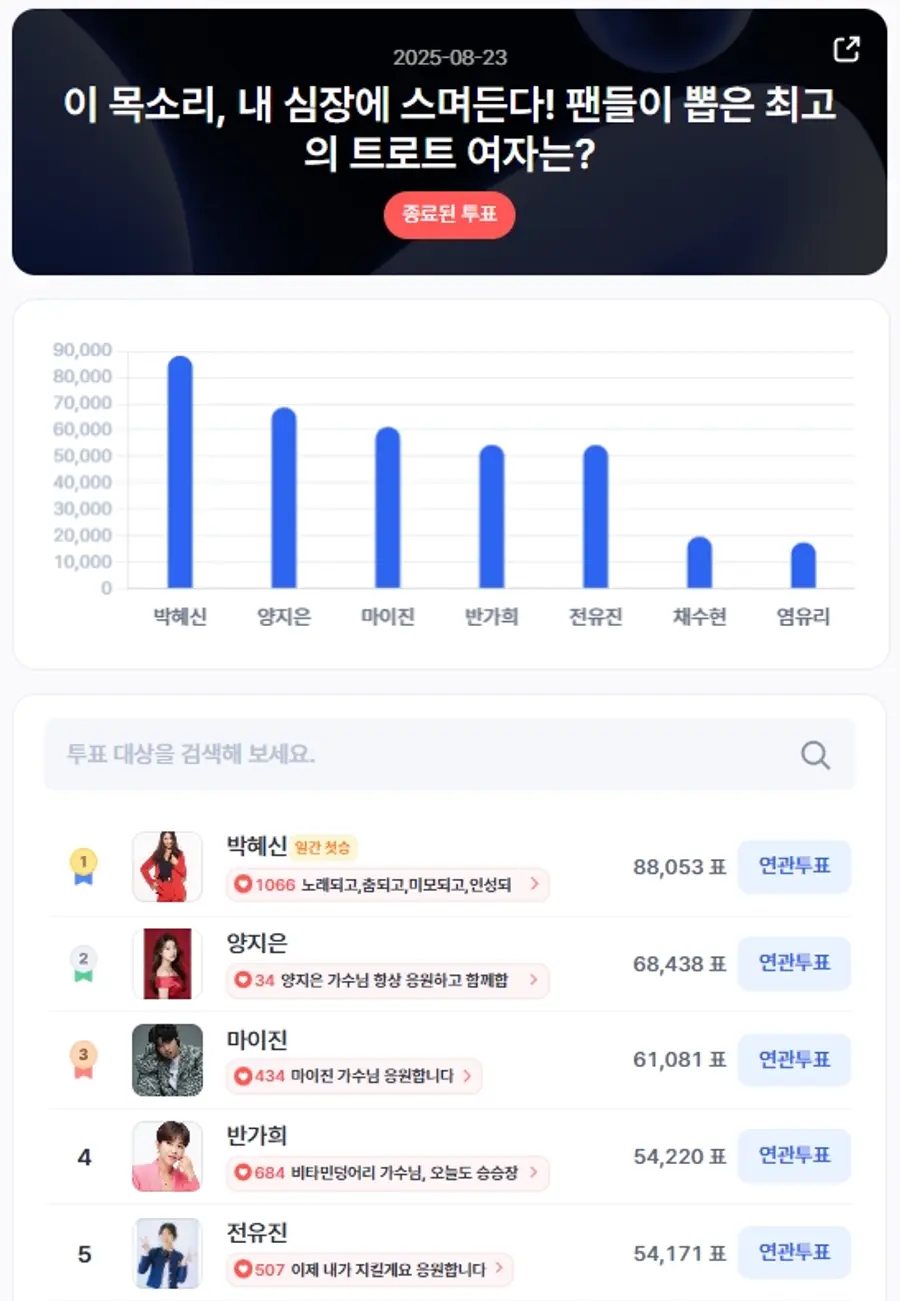
Task: Click 양지은's profile thumbnail
Action: click(x=167, y=963)
